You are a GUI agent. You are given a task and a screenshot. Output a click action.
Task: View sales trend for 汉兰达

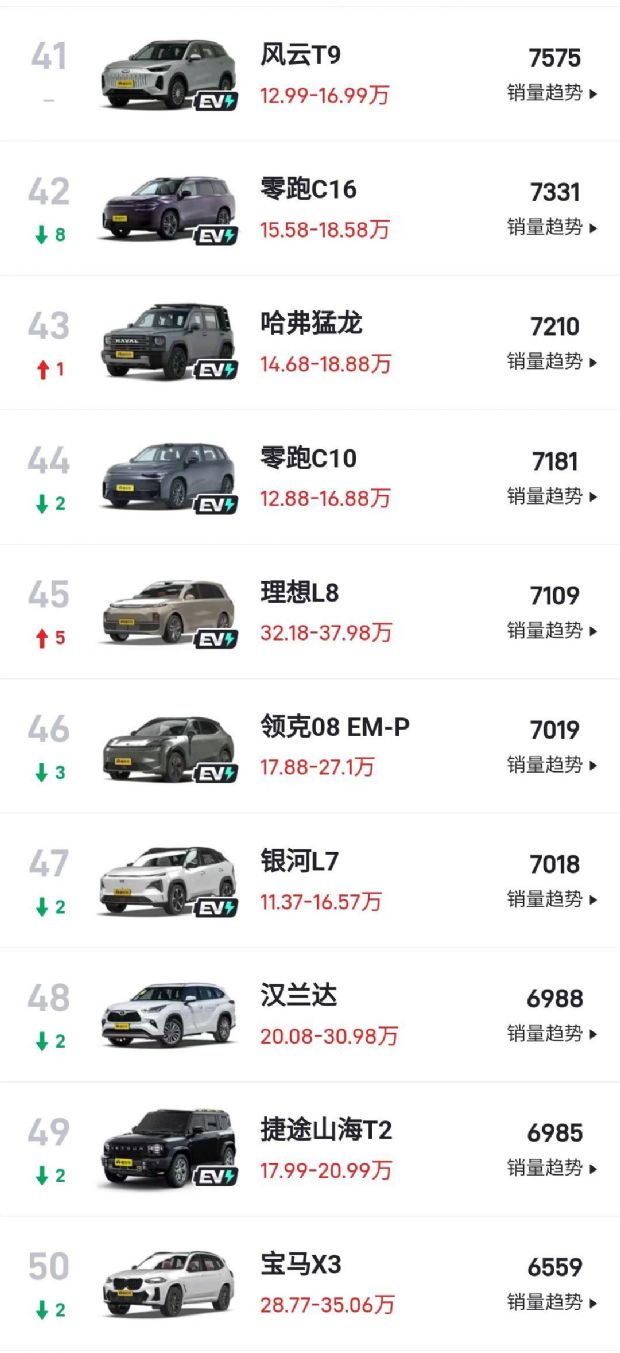tap(552, 1034)
